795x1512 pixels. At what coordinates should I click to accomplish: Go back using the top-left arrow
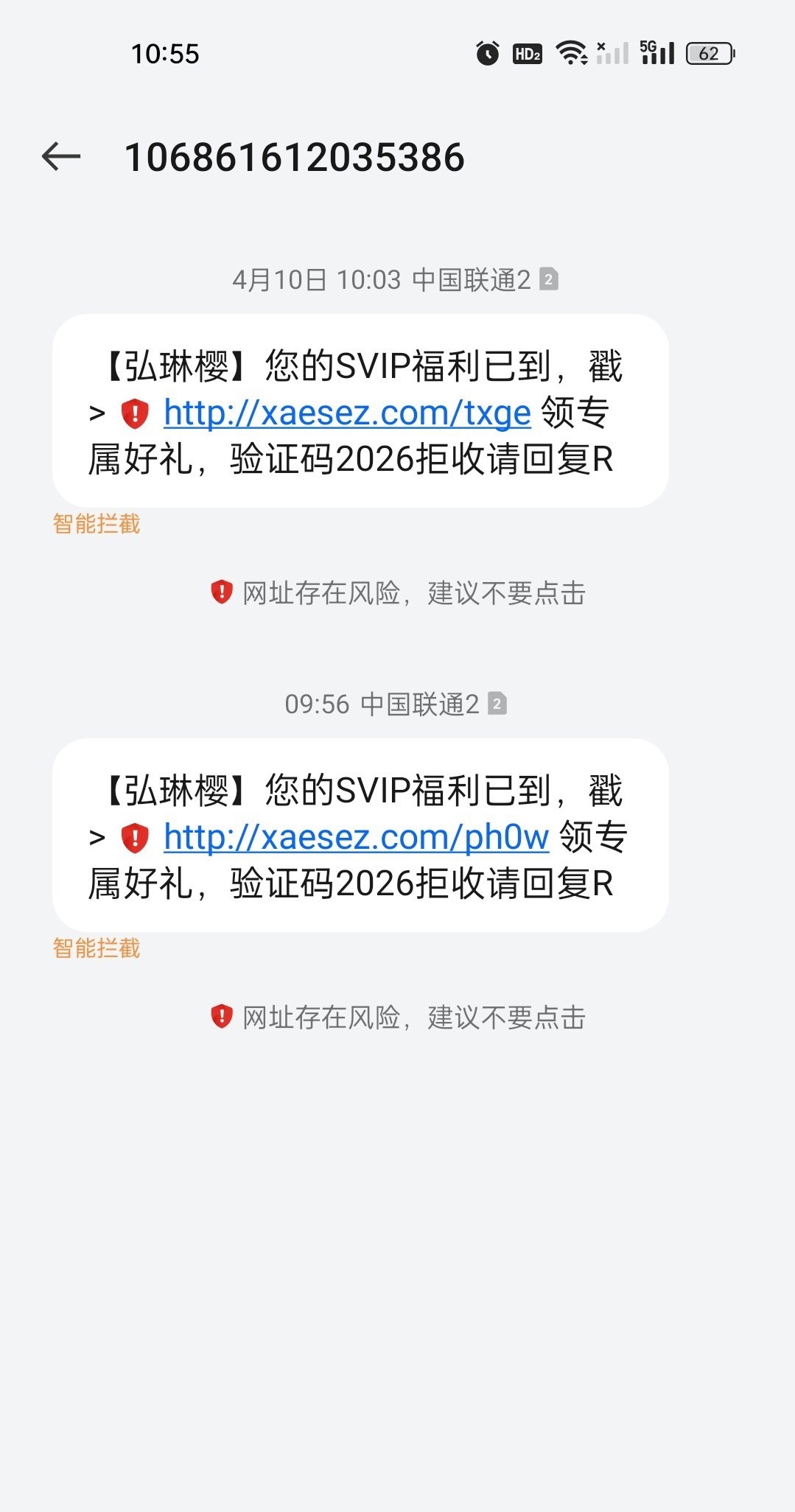tap(61, 157)
